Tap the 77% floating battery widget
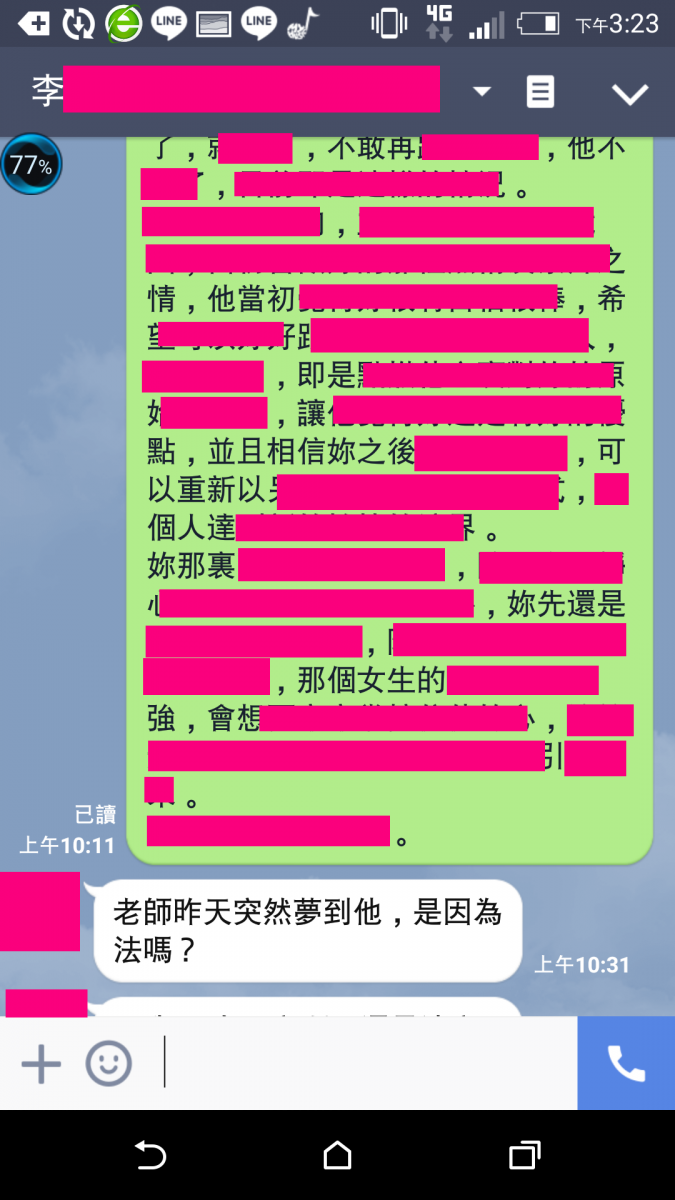The height and width of the screenshot is (1200, 675). [x=31, y=165]
